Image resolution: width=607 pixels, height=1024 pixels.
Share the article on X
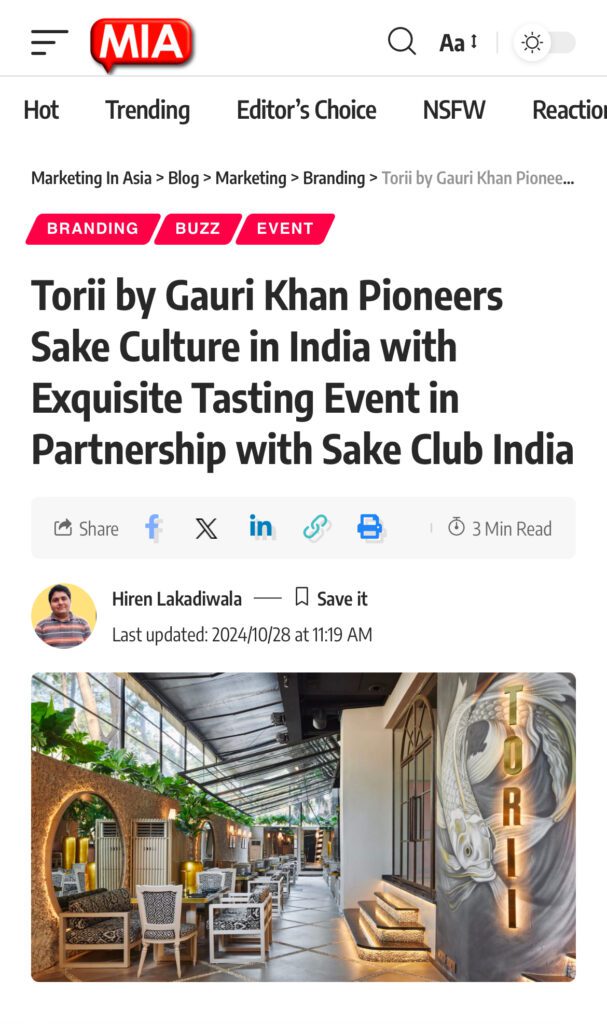pos(206,528)
